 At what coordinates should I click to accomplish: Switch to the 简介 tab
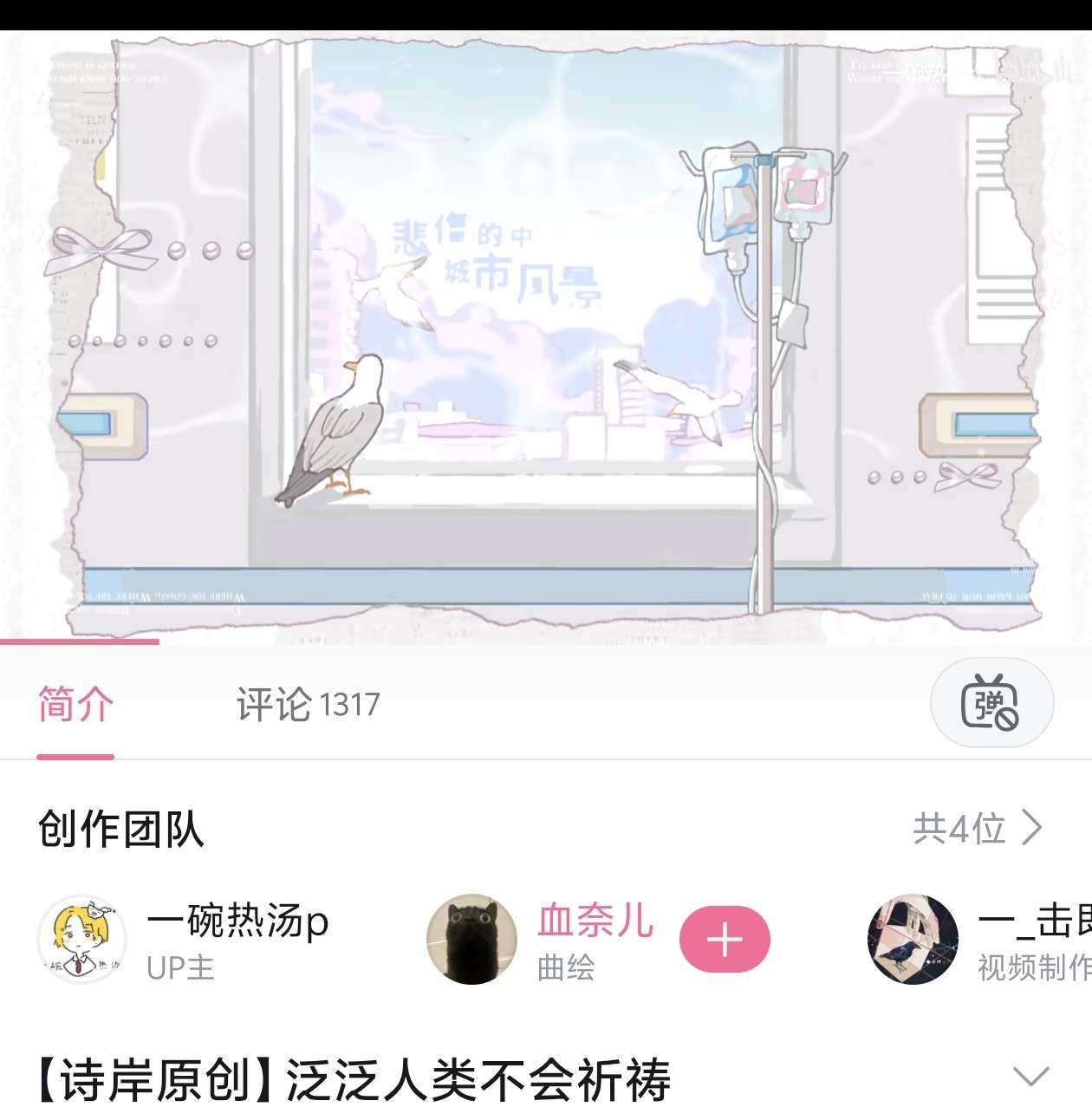click(75, 705)
